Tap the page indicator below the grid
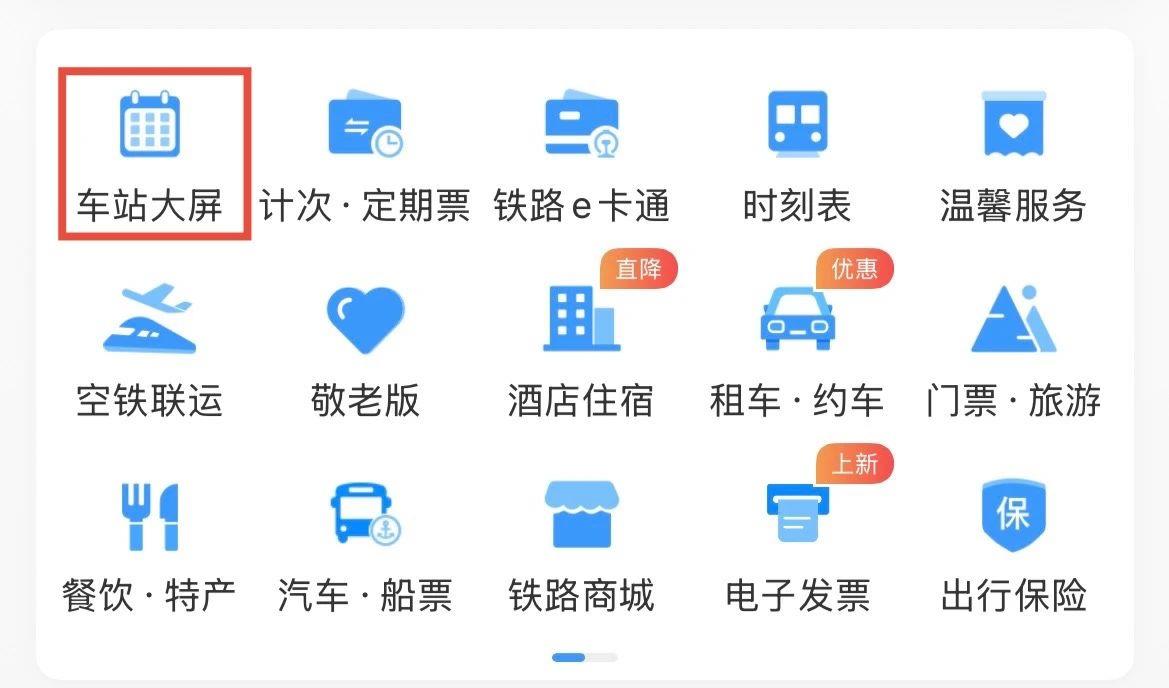Viewport: 1169px width, 688px height. [x=584, y=657]
